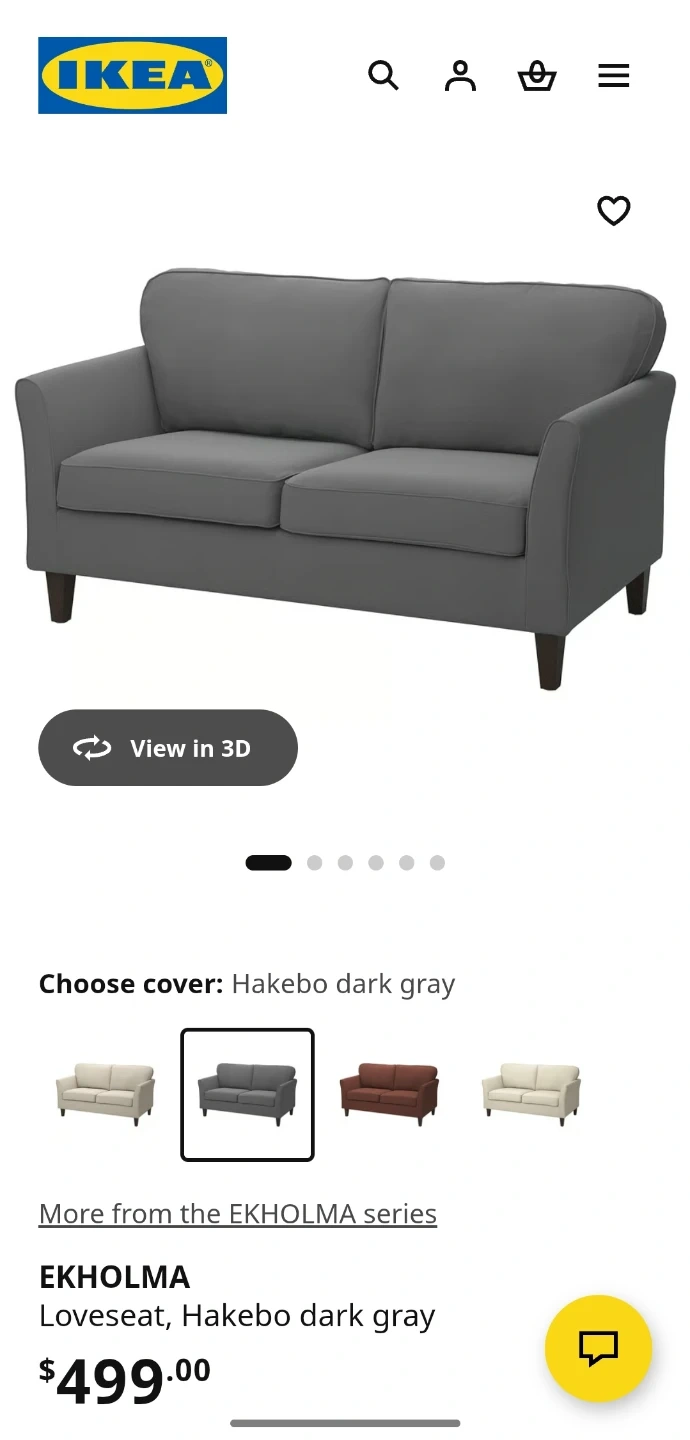The height and width of the screenshot is (1440, 690).
Task: Open the account profile icon
Action: 460,75
